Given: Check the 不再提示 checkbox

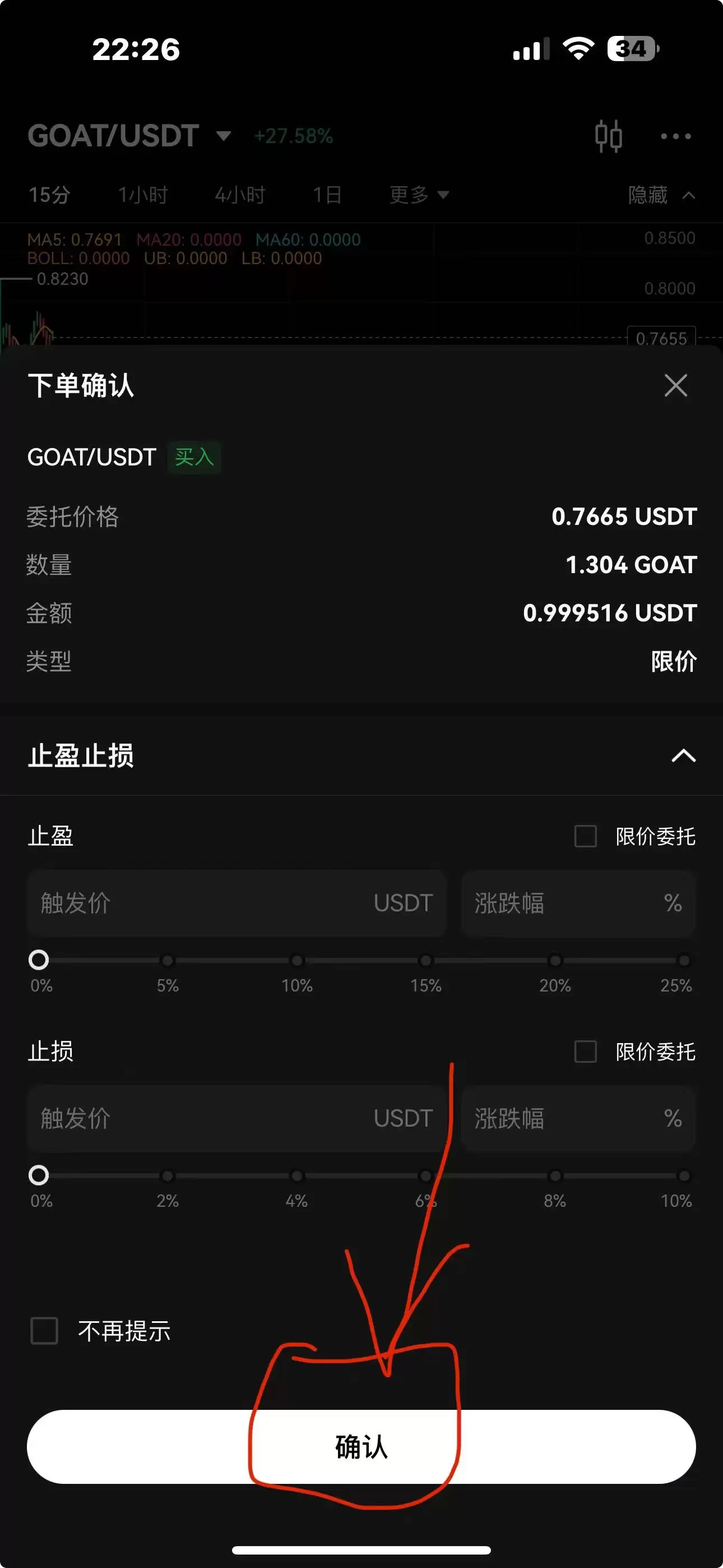Looking at the screenshot, I should (43, 1331).
